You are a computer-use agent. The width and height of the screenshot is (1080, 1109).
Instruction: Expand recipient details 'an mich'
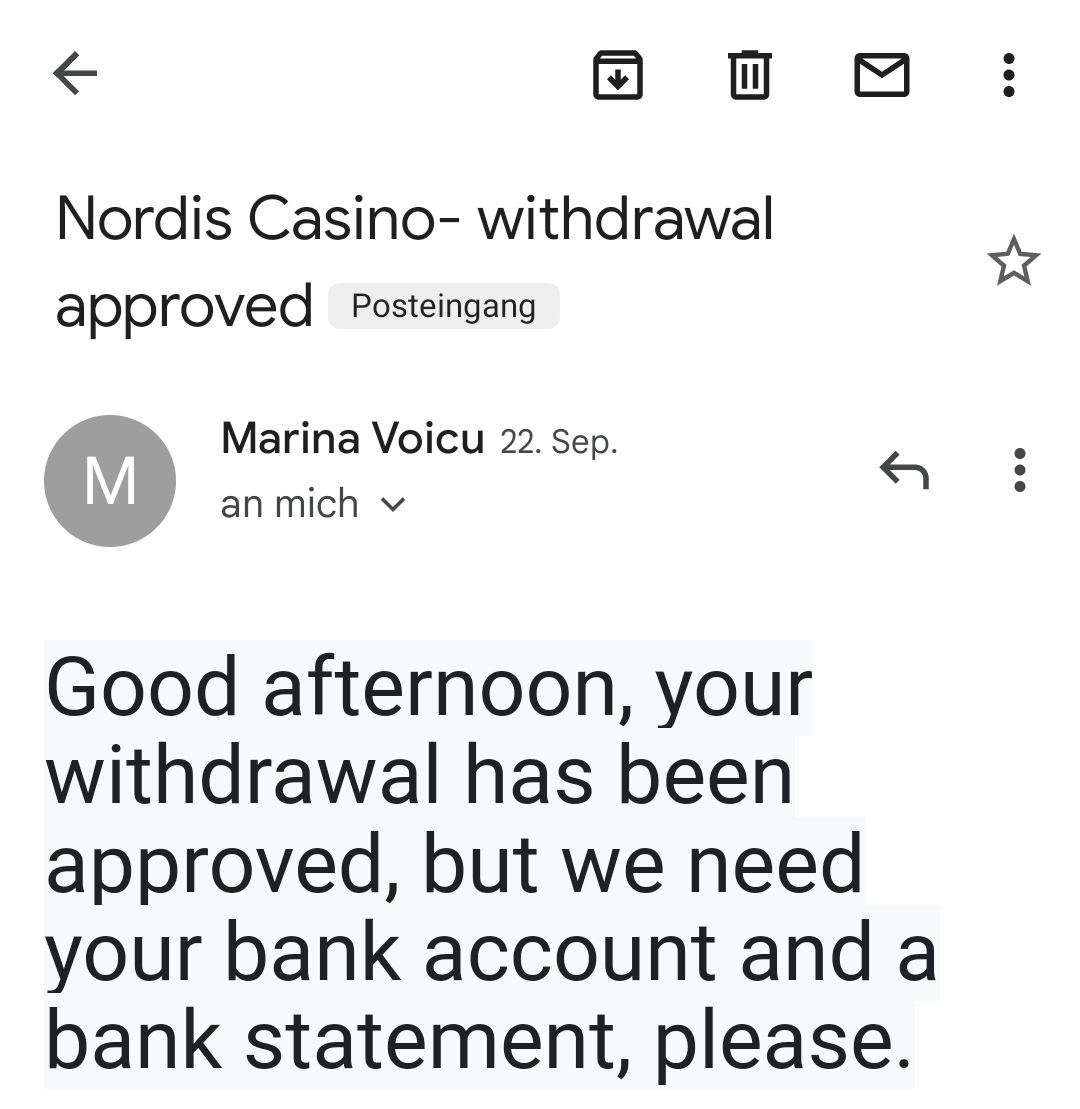[393, 505]
